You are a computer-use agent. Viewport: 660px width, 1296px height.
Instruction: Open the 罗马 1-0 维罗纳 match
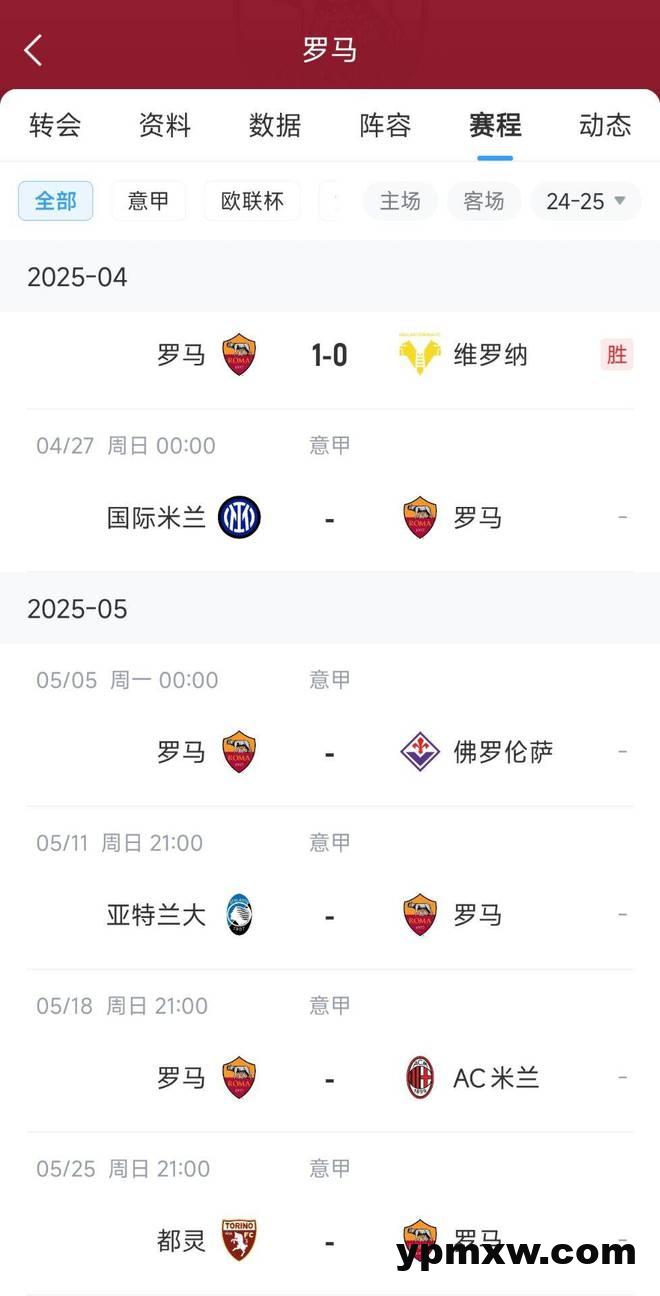coord(330,355)
